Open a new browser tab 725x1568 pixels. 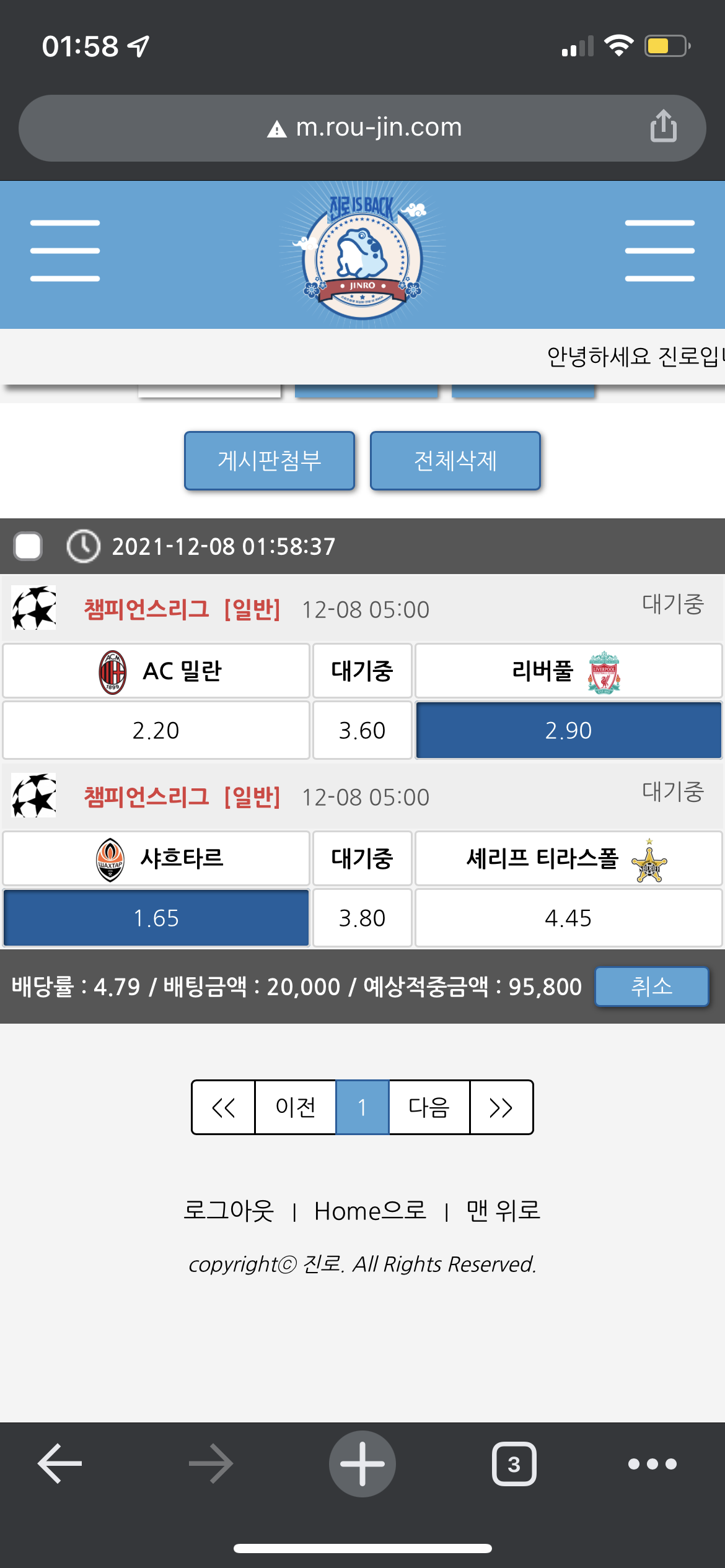362,1463
